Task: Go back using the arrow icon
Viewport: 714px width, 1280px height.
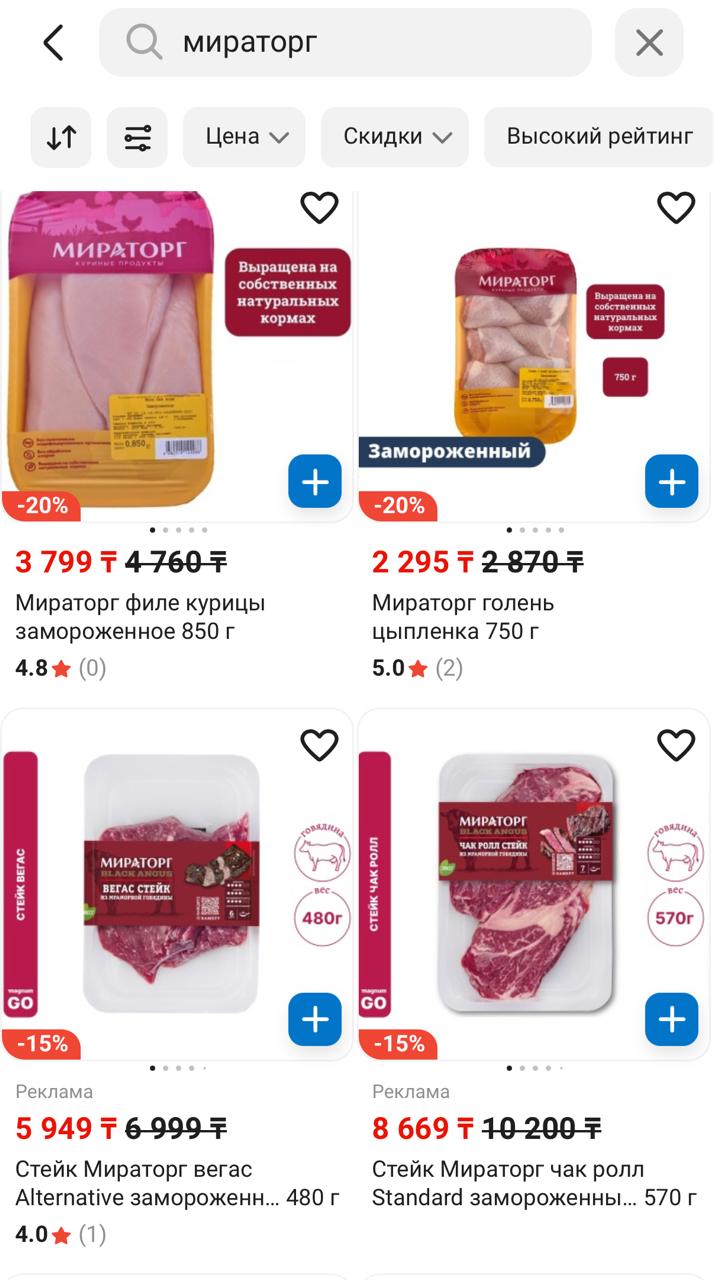Action: coord(53,43)
